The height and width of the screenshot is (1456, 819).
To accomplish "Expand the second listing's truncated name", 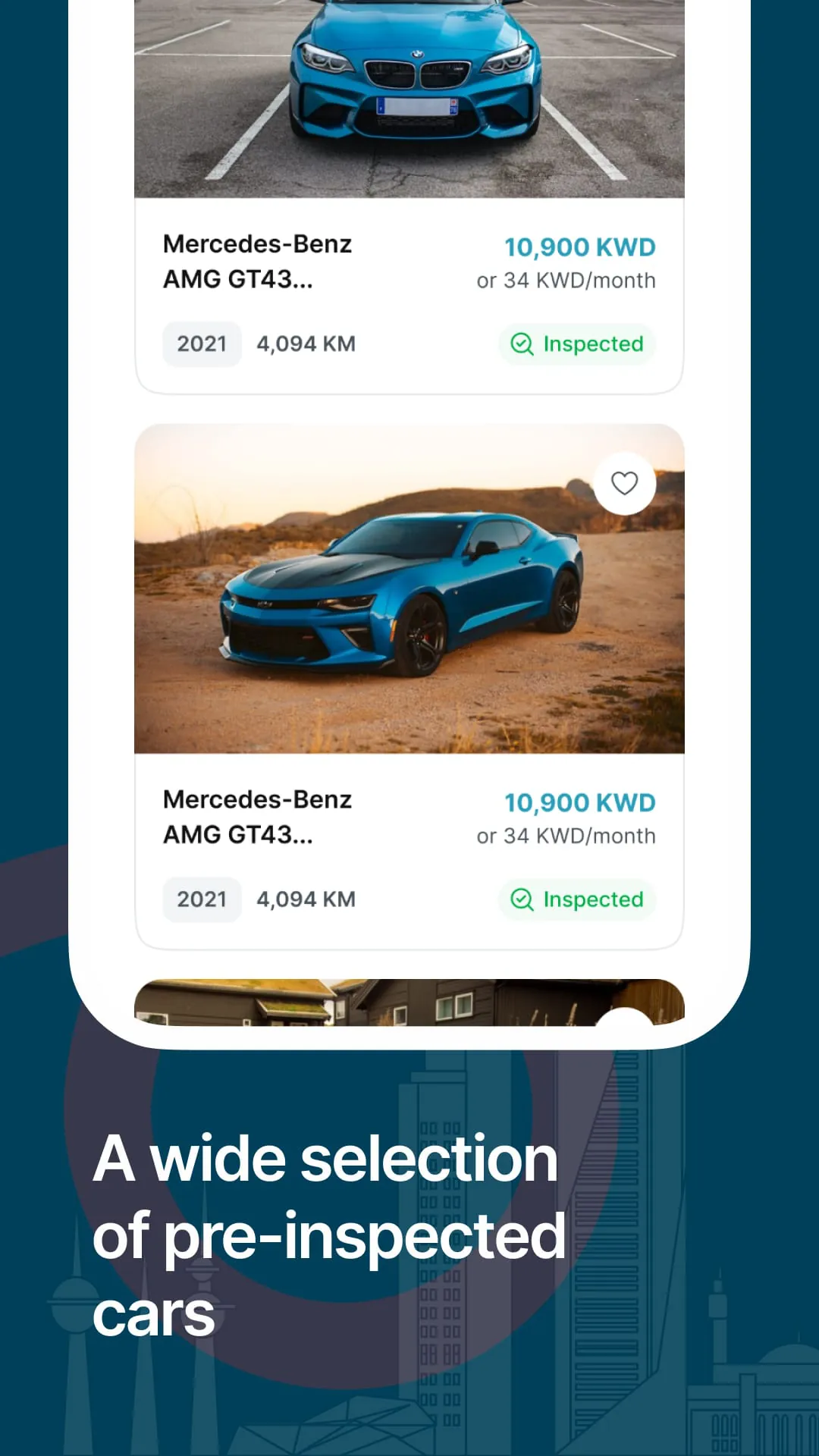I will [257, 817].
